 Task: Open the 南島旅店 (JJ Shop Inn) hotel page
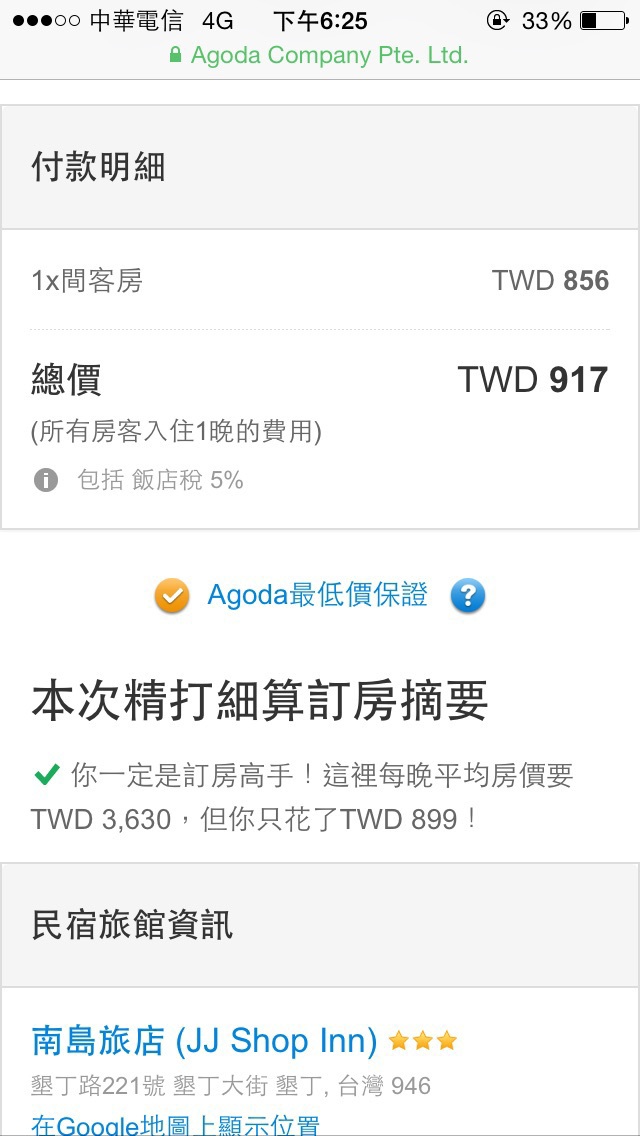pos(205,1041)
